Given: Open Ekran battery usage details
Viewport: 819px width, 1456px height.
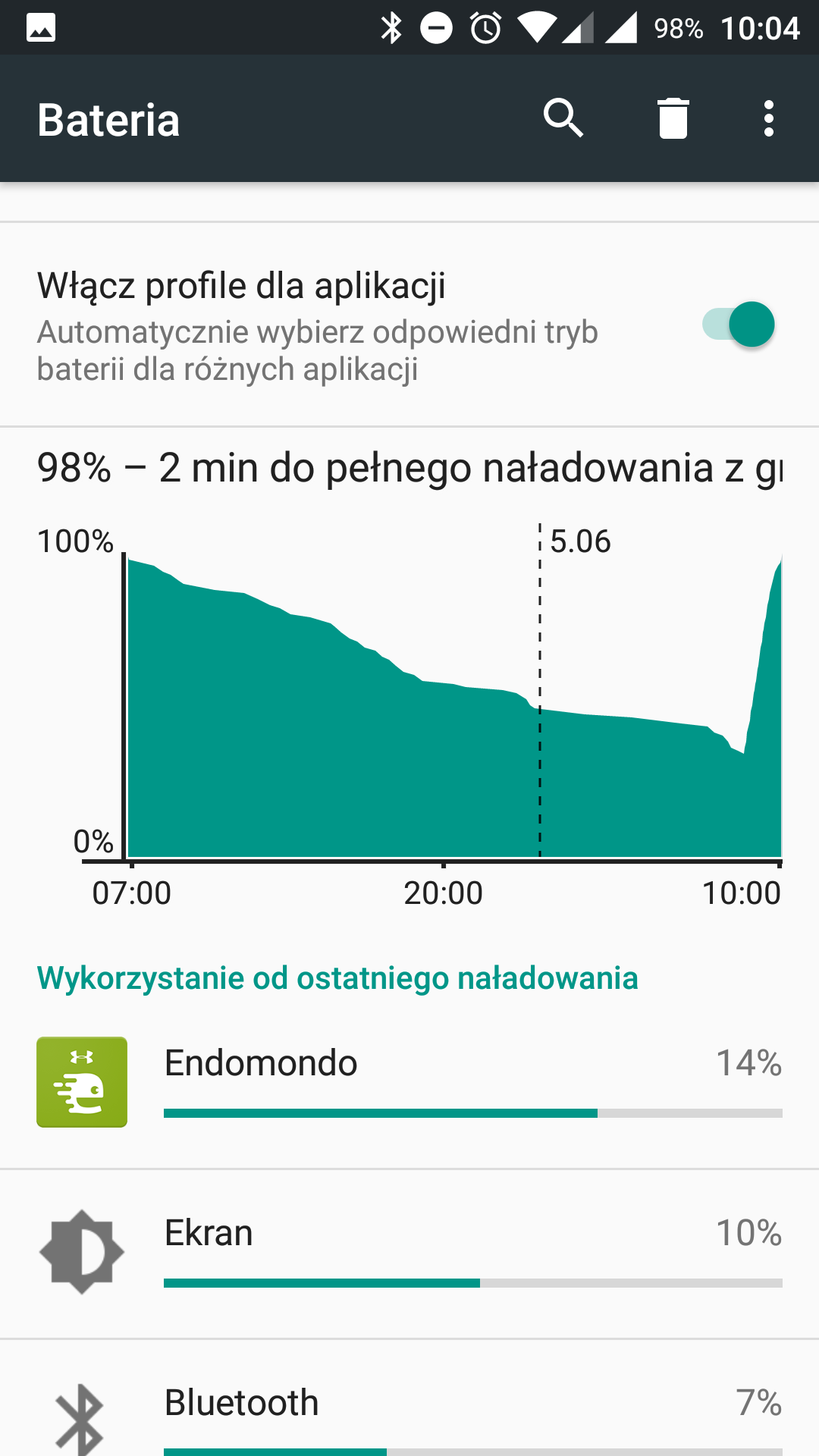Looking at the screenshot, I should tap(409, 1252).
